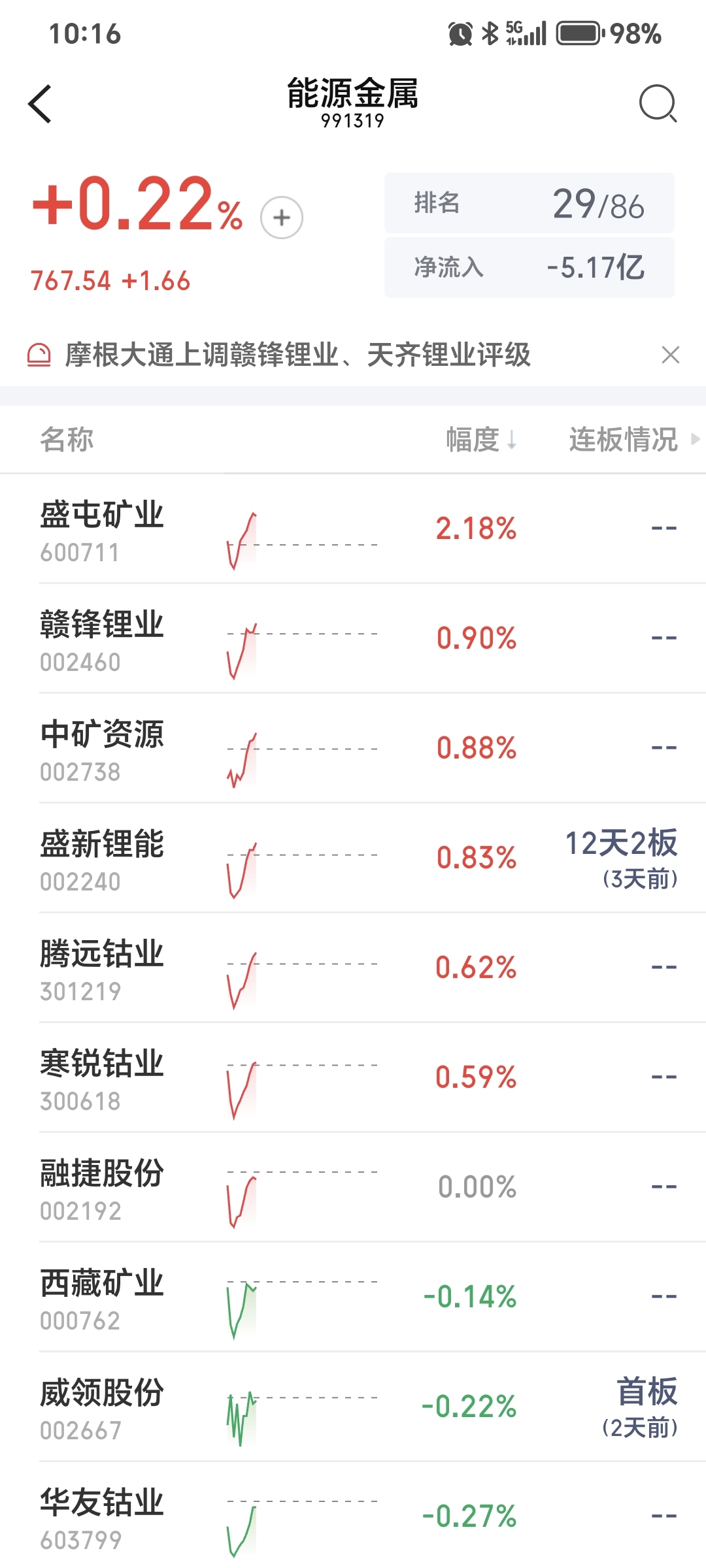
Task: Open 赣锋锂业 stock details
Action: [x=102, y=639]
